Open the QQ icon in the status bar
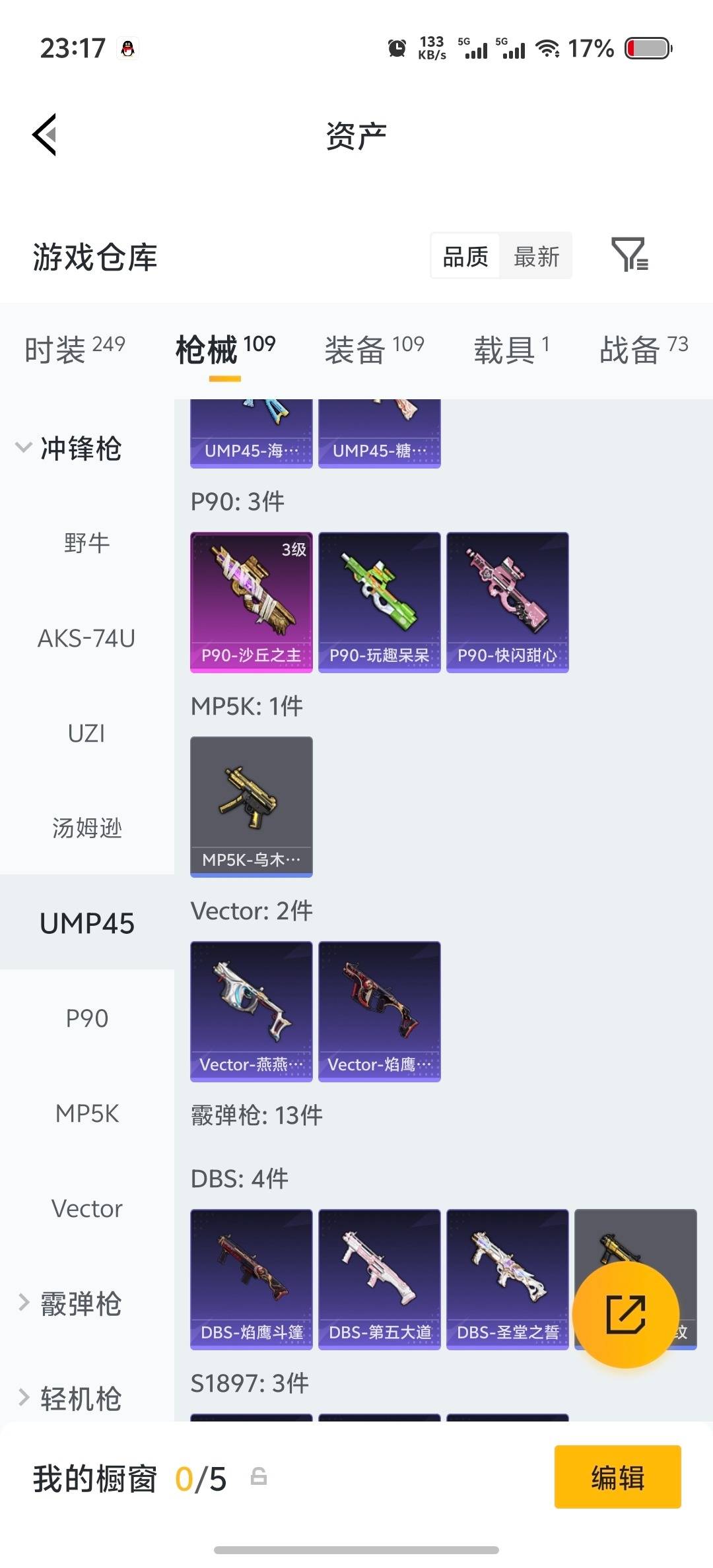 pos(129,48)
